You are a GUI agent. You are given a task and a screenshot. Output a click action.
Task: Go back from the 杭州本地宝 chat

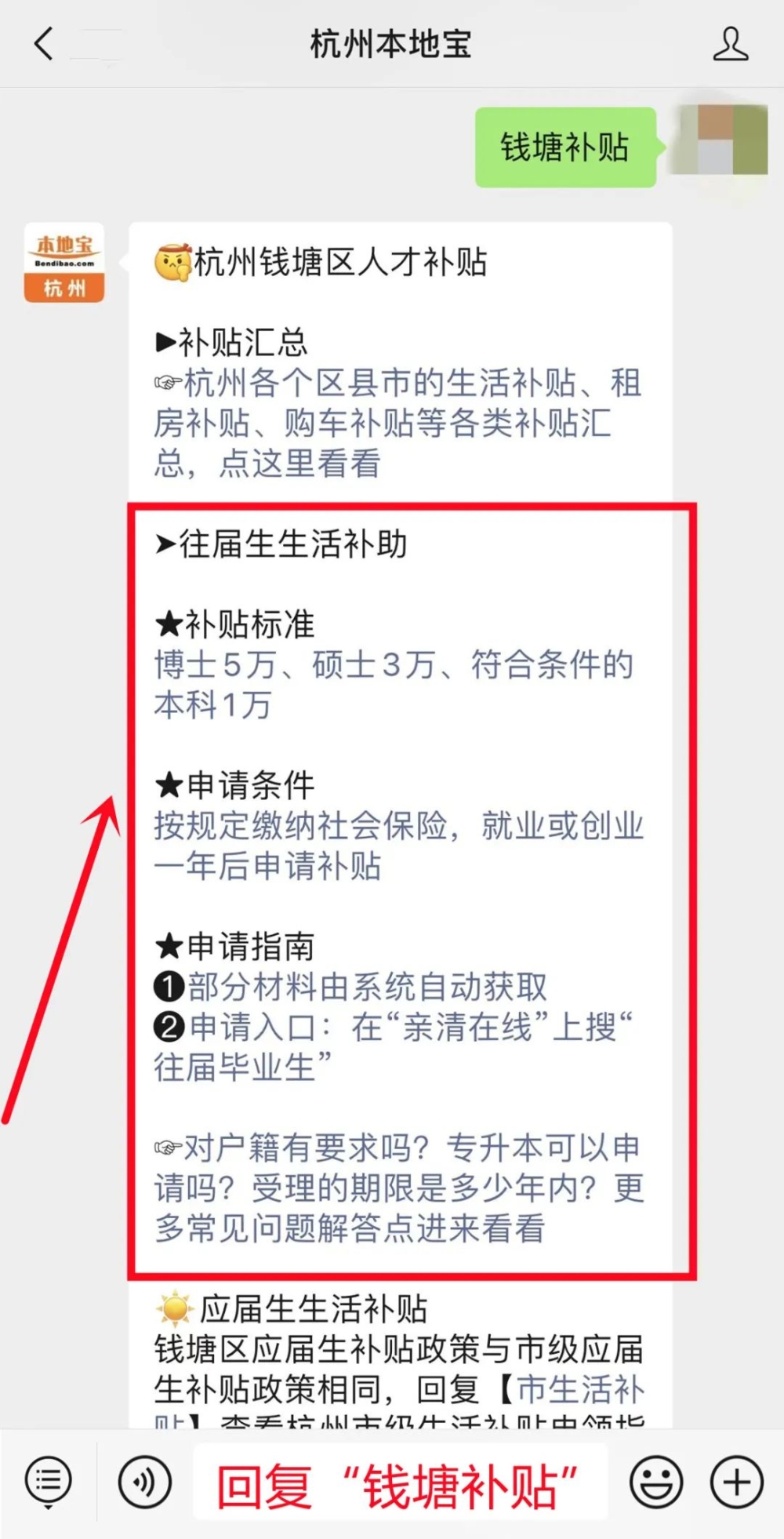[45, 44]
